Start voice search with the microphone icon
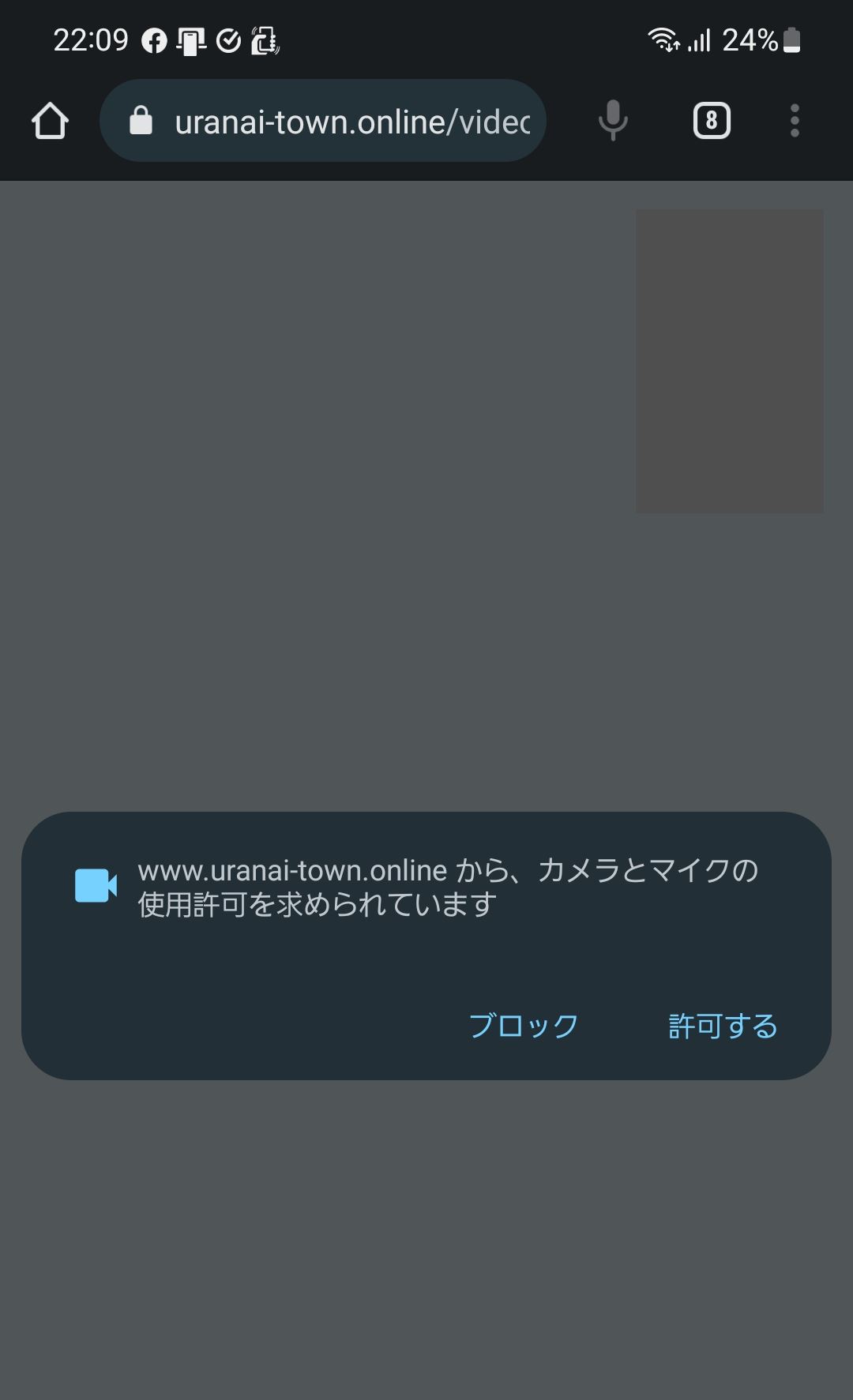The height and width of the screenshot is (1400, 853). [x=613, y=121]
